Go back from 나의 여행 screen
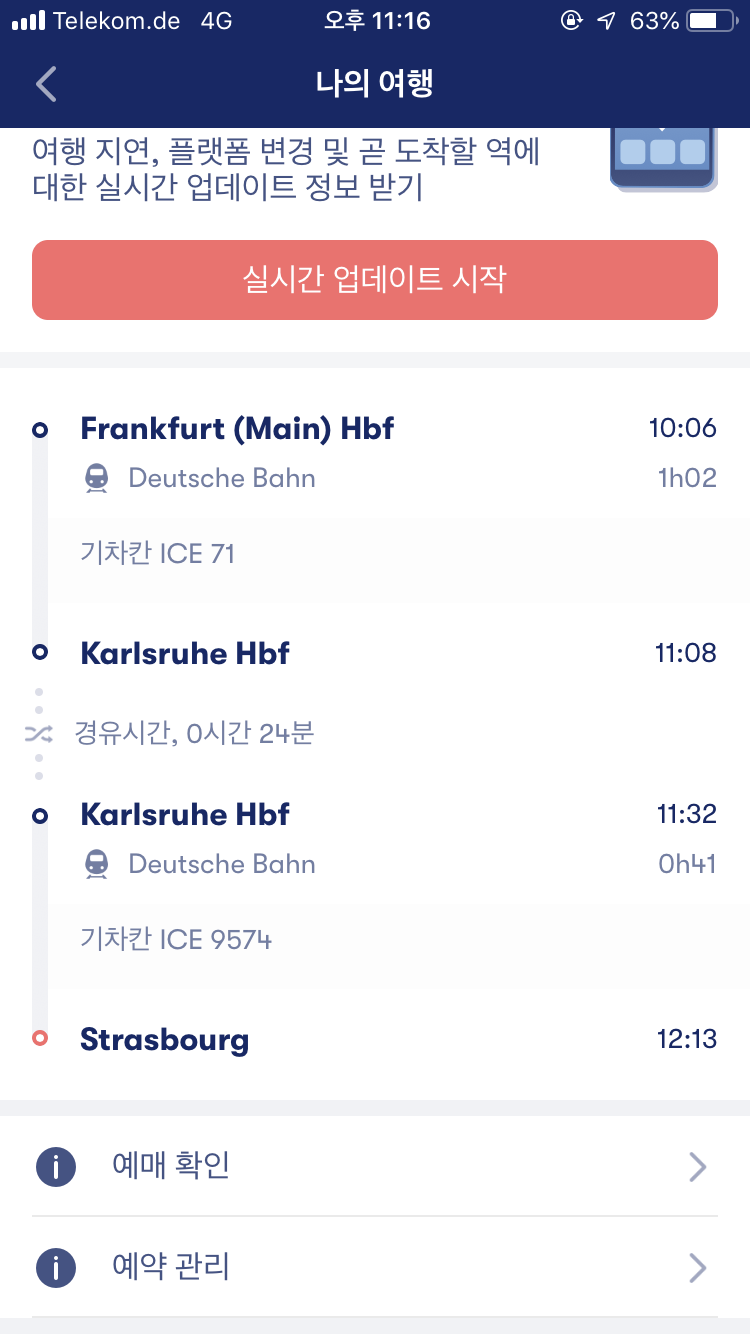The height and width of the screenshot is (1334, 750). coord(46,84)
